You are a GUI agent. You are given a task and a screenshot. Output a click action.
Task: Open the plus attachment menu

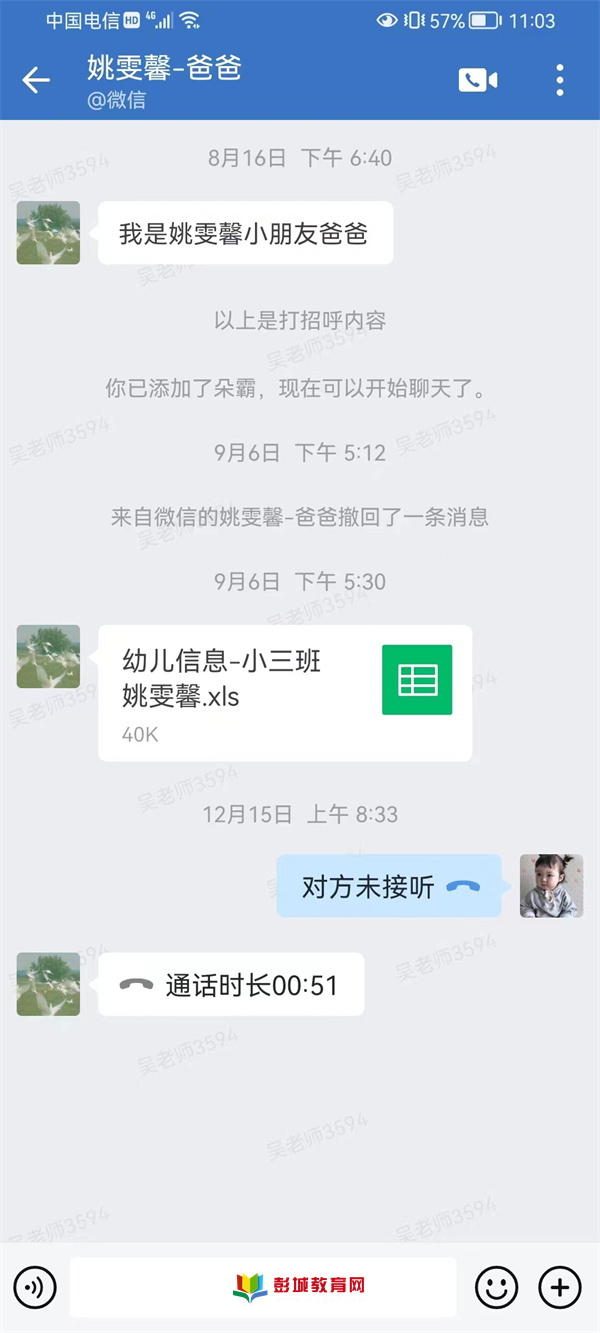560,1286
